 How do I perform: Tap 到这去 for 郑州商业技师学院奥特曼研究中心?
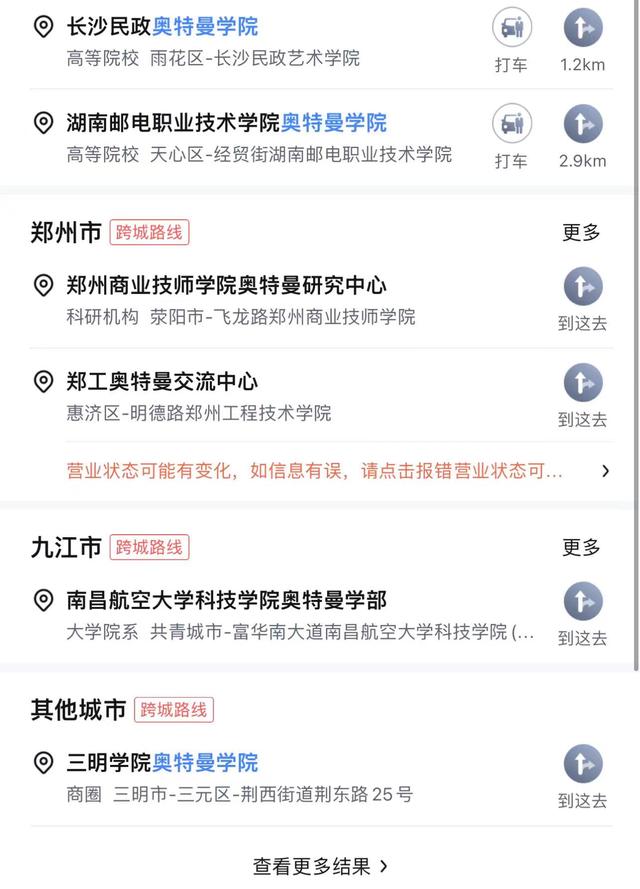tap(583, 298)
